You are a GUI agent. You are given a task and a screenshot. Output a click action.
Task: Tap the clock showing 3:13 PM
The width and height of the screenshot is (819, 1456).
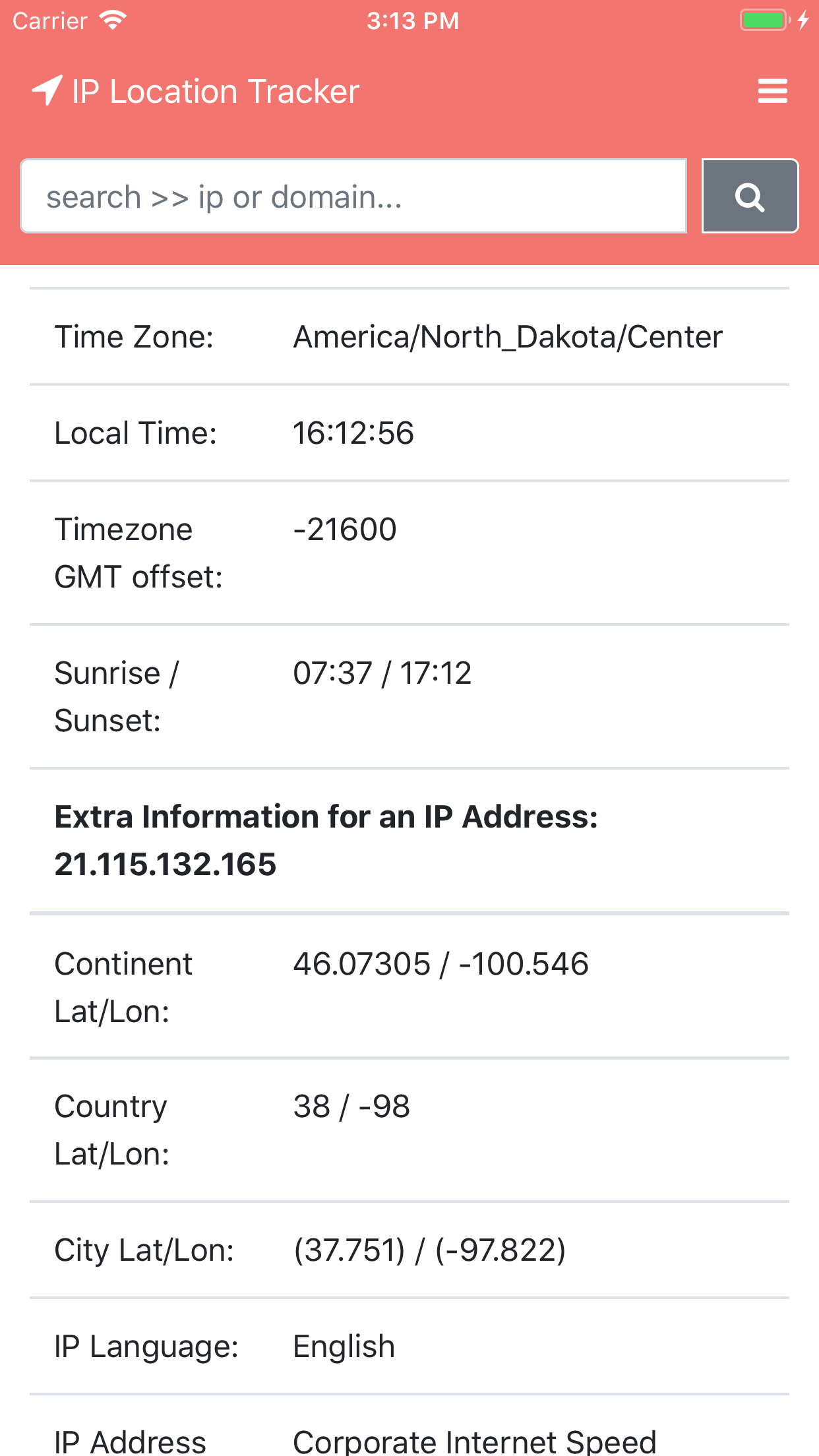click(x=413, y=20)
